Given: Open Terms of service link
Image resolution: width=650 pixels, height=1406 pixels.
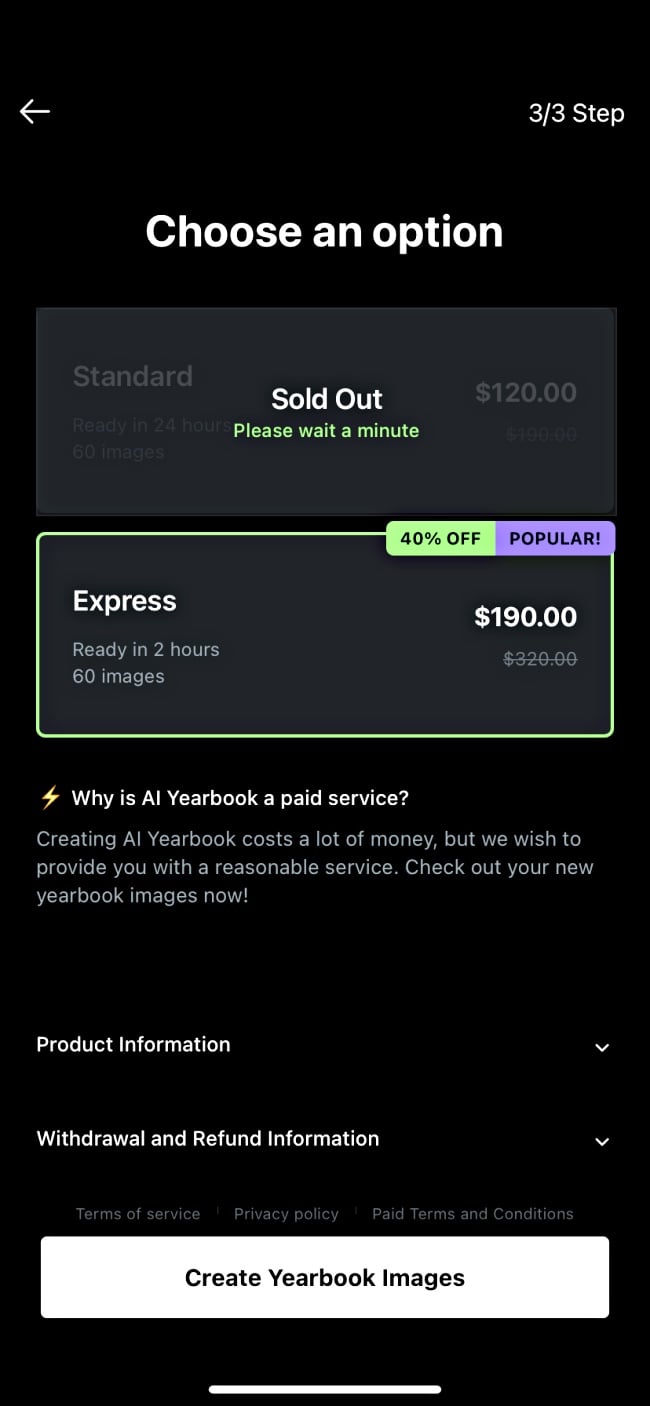Looking at the screenshot, I should 138,1213.
